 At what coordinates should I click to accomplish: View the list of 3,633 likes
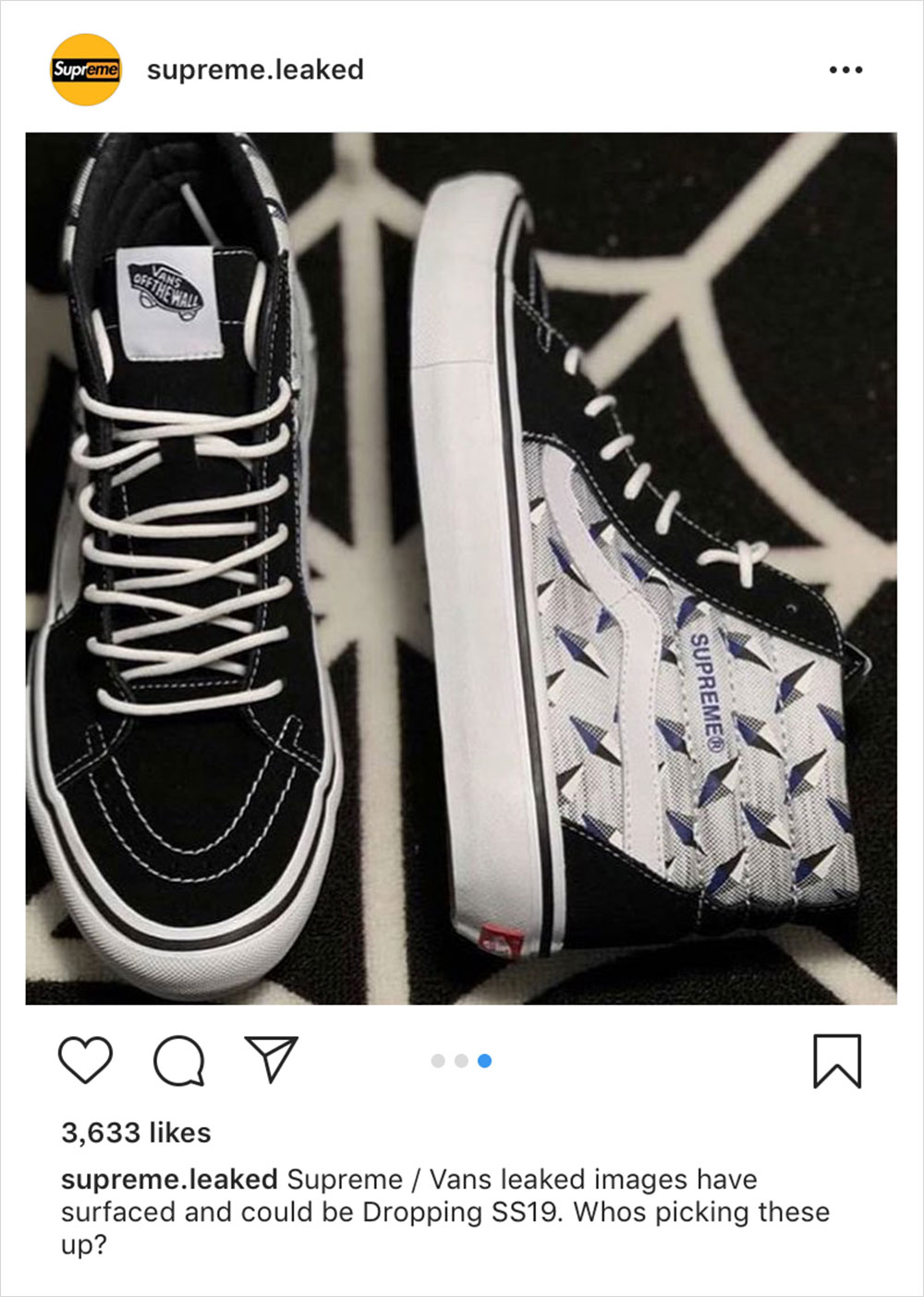(x=136, y=1132)
